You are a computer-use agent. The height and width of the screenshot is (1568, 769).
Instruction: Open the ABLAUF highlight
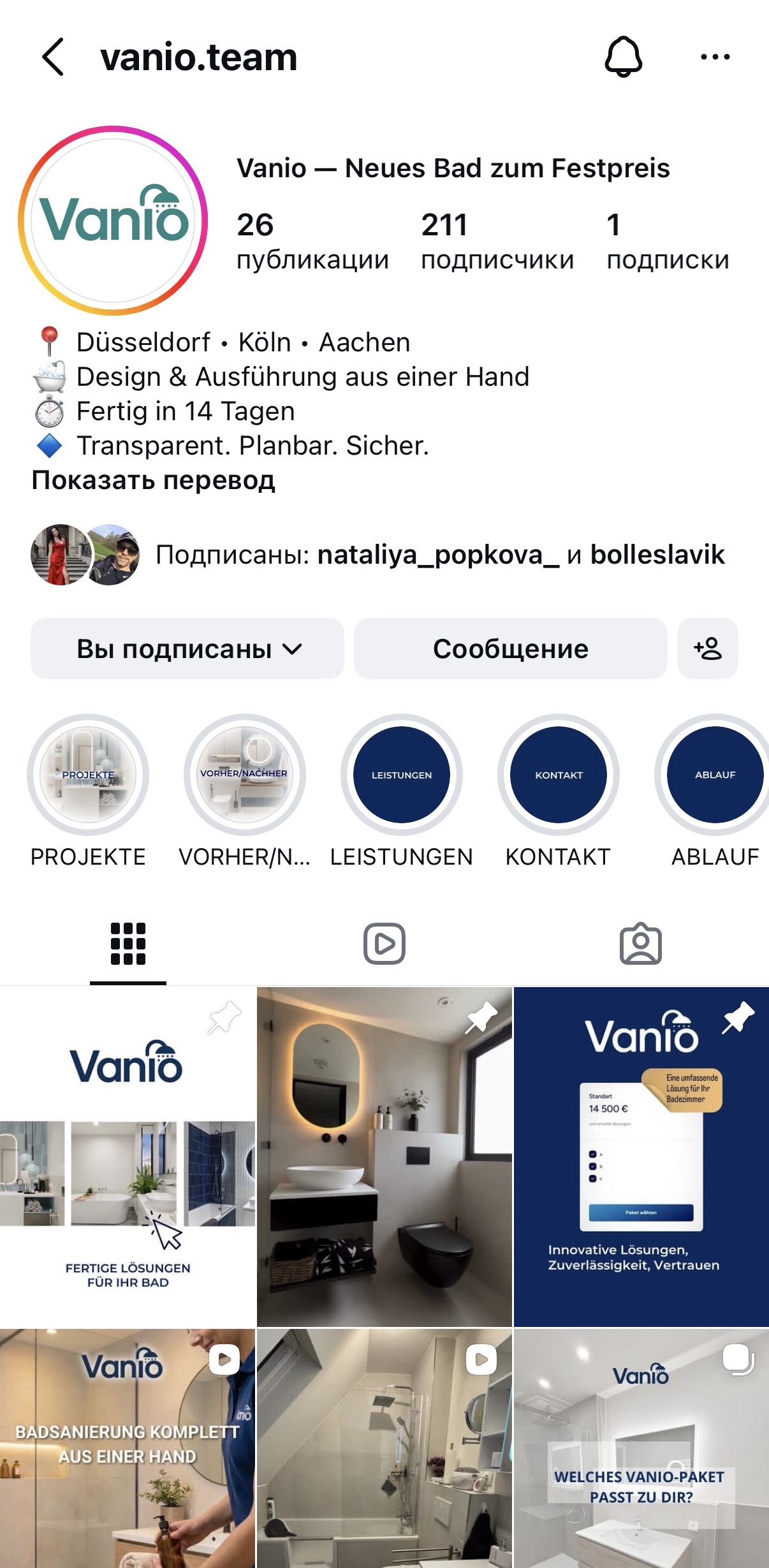coord(714,775)
